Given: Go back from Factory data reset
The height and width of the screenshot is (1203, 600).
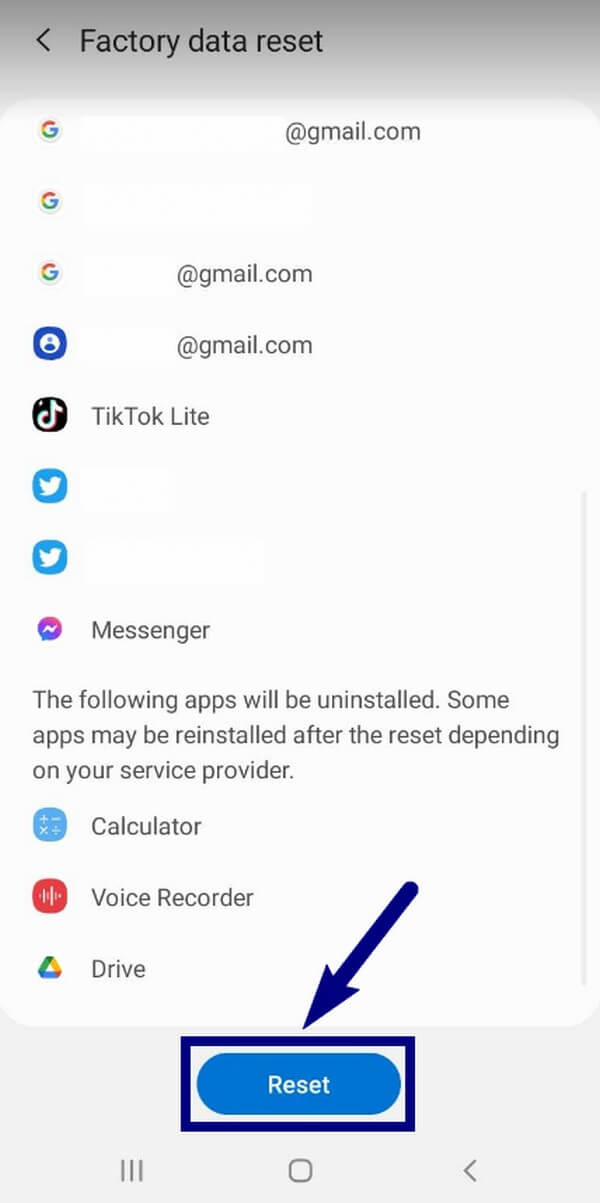Looking at the screenshot, I should pyautogui.click(x=42, y=41).
